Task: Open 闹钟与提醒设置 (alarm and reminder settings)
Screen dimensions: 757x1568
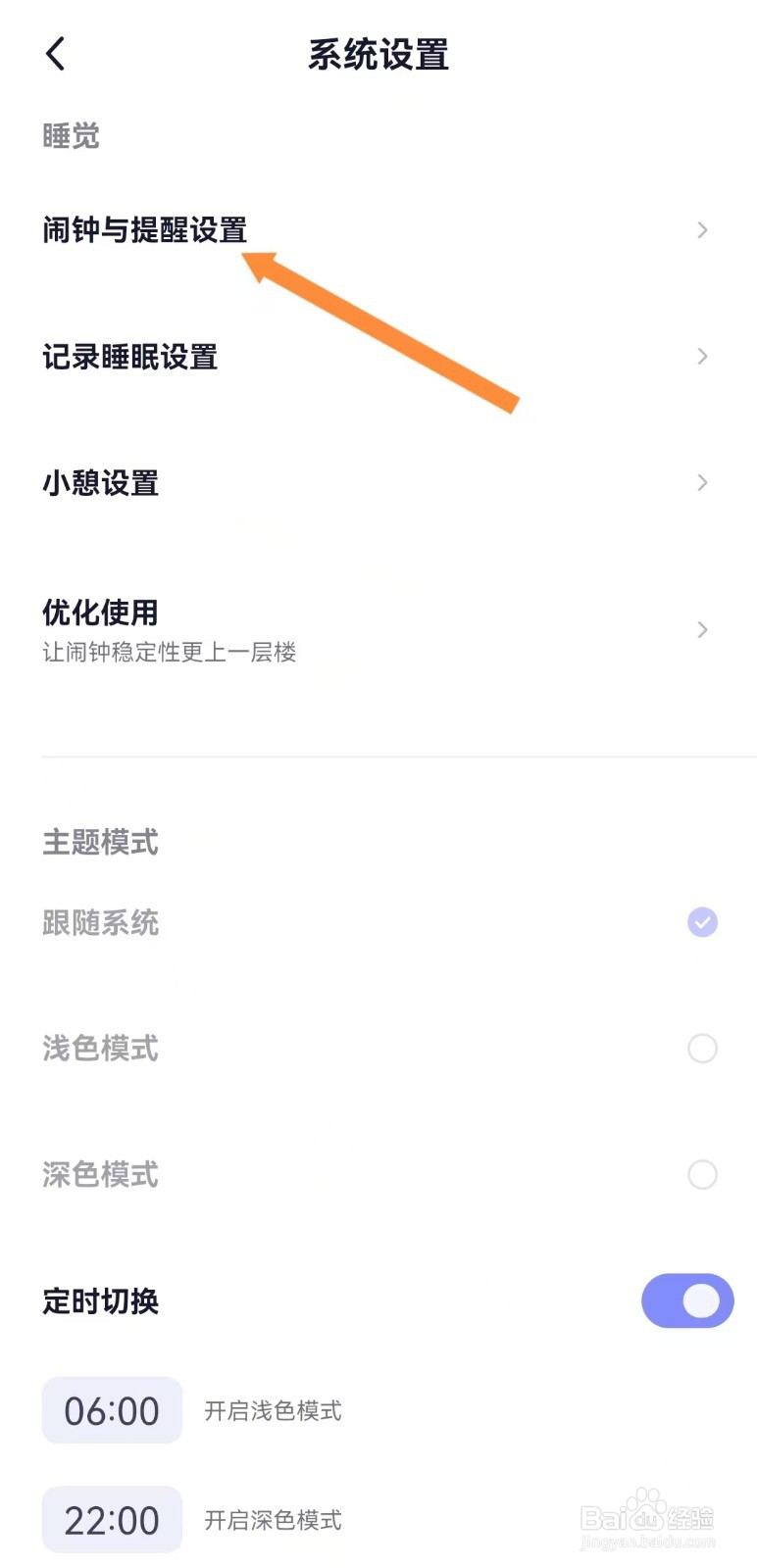Action: coord(143,230)
